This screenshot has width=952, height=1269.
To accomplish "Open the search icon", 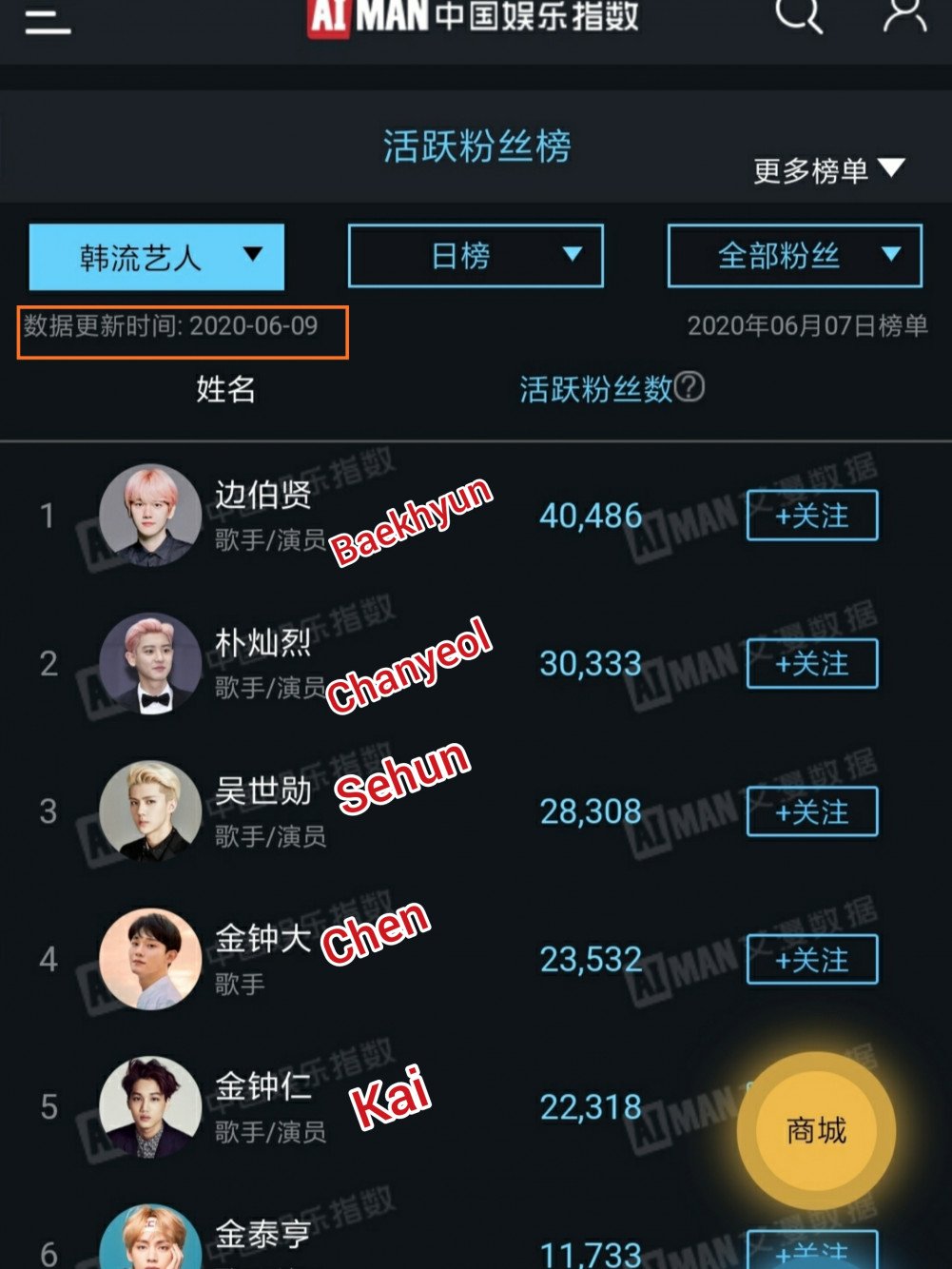I will (x=797, y=15).
